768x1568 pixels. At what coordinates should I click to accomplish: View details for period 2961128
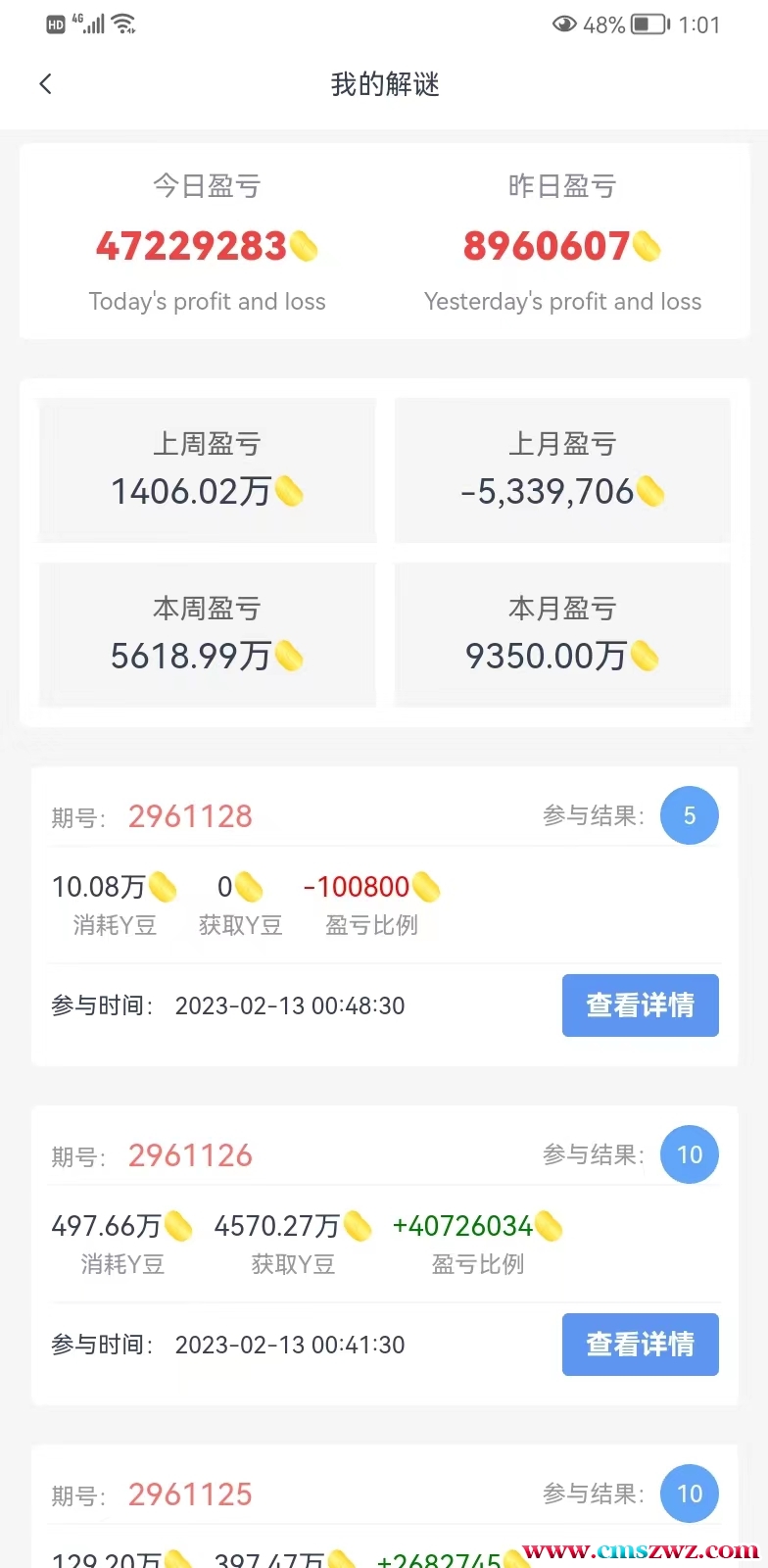point(640,1004)
